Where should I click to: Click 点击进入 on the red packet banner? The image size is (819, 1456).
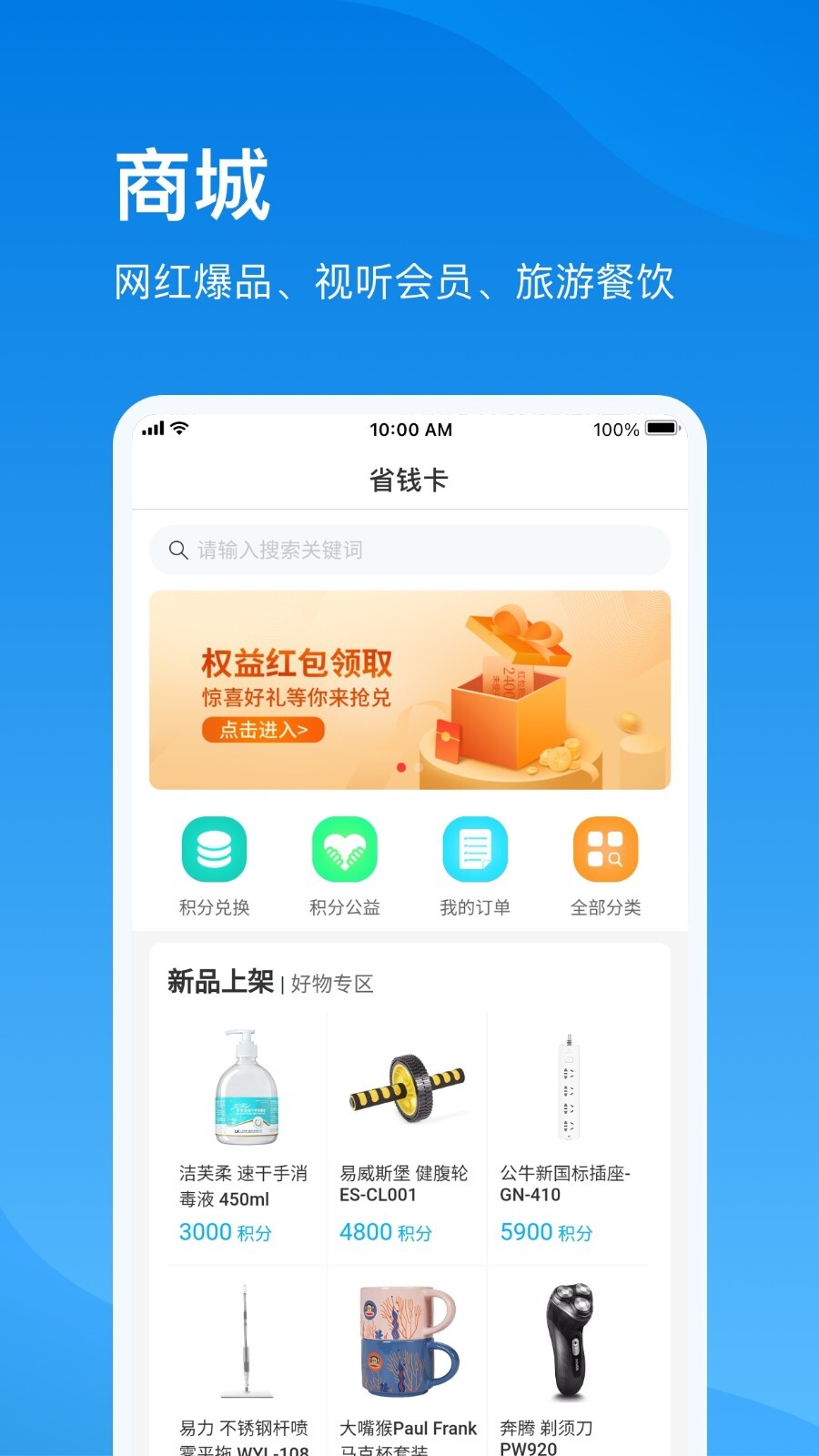(x=262, y=730)
